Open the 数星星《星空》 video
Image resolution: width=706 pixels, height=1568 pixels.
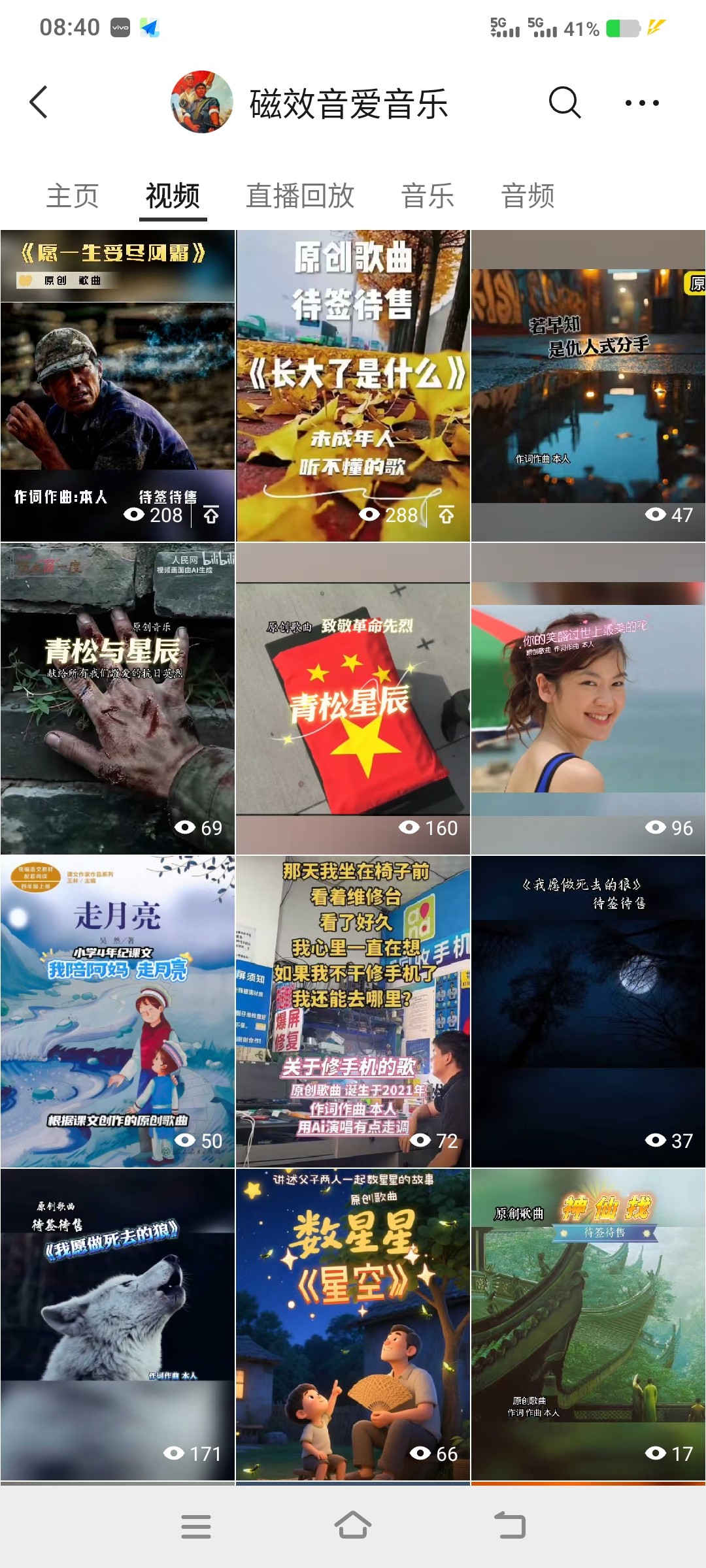pos(353,1324)
